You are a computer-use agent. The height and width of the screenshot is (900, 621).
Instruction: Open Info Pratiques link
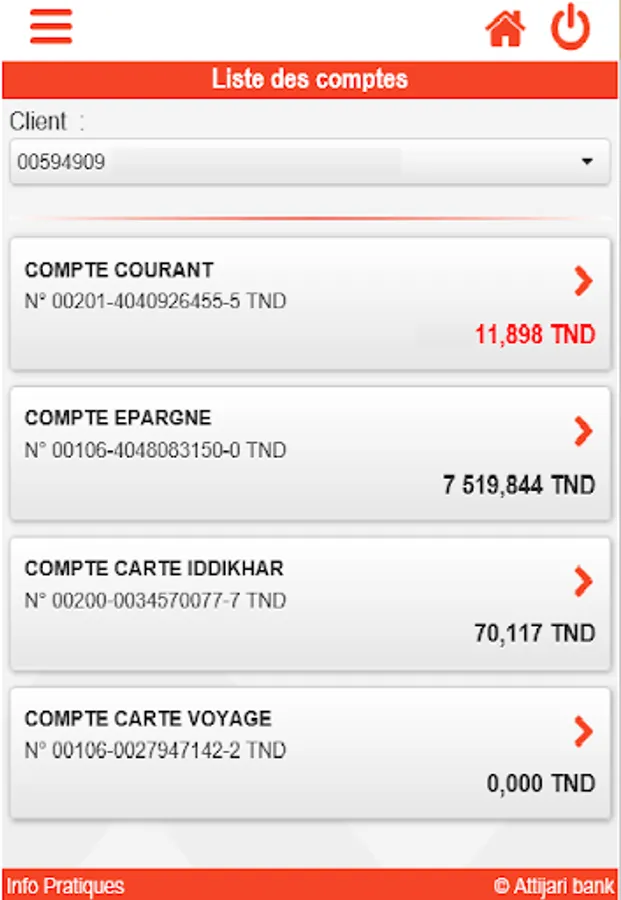(66, 886)
